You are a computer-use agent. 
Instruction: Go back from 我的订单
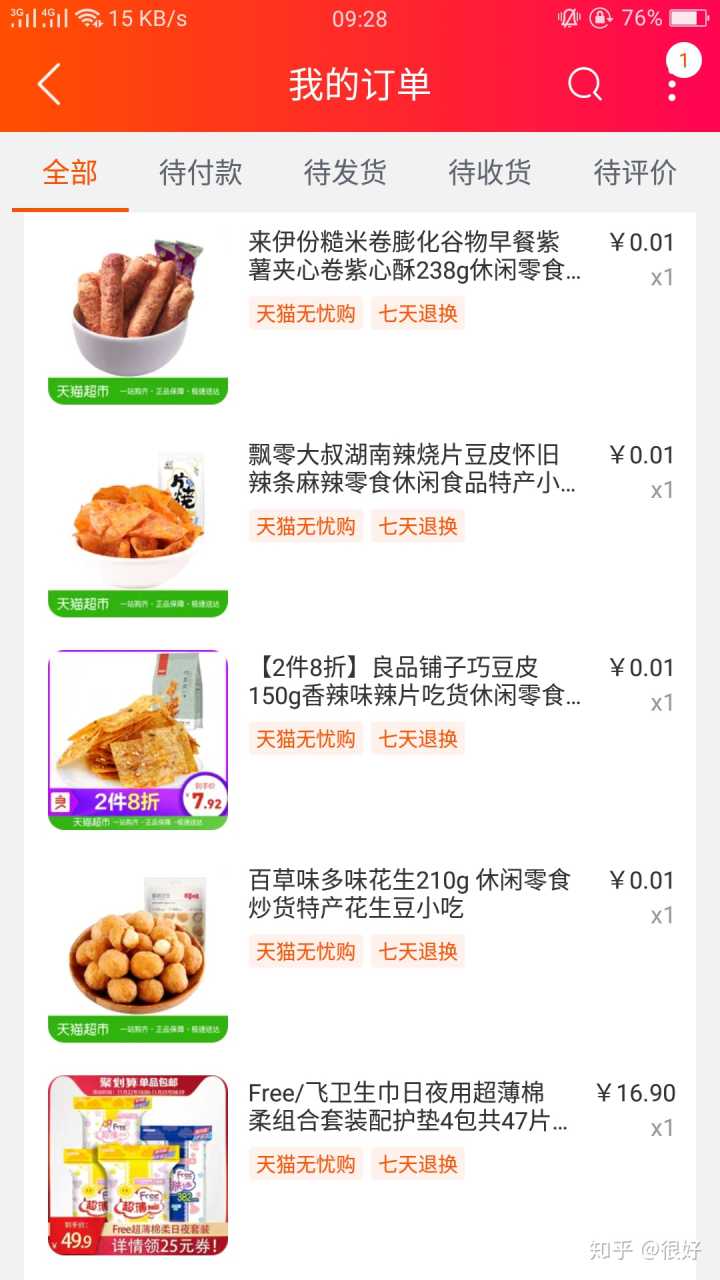click(49, 85)
